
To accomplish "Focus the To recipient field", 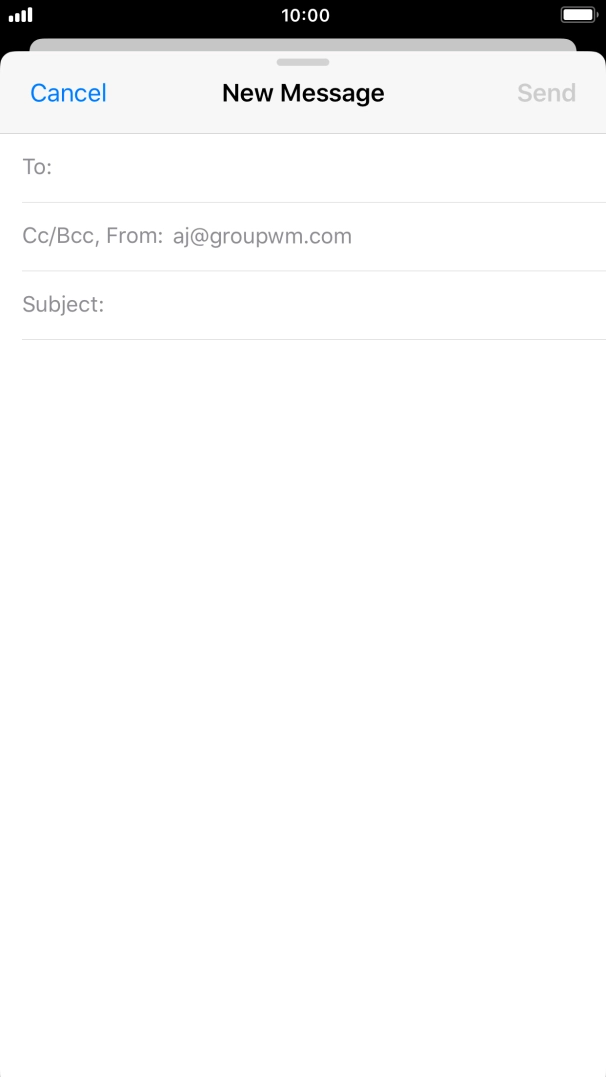I will pos(313,168).
